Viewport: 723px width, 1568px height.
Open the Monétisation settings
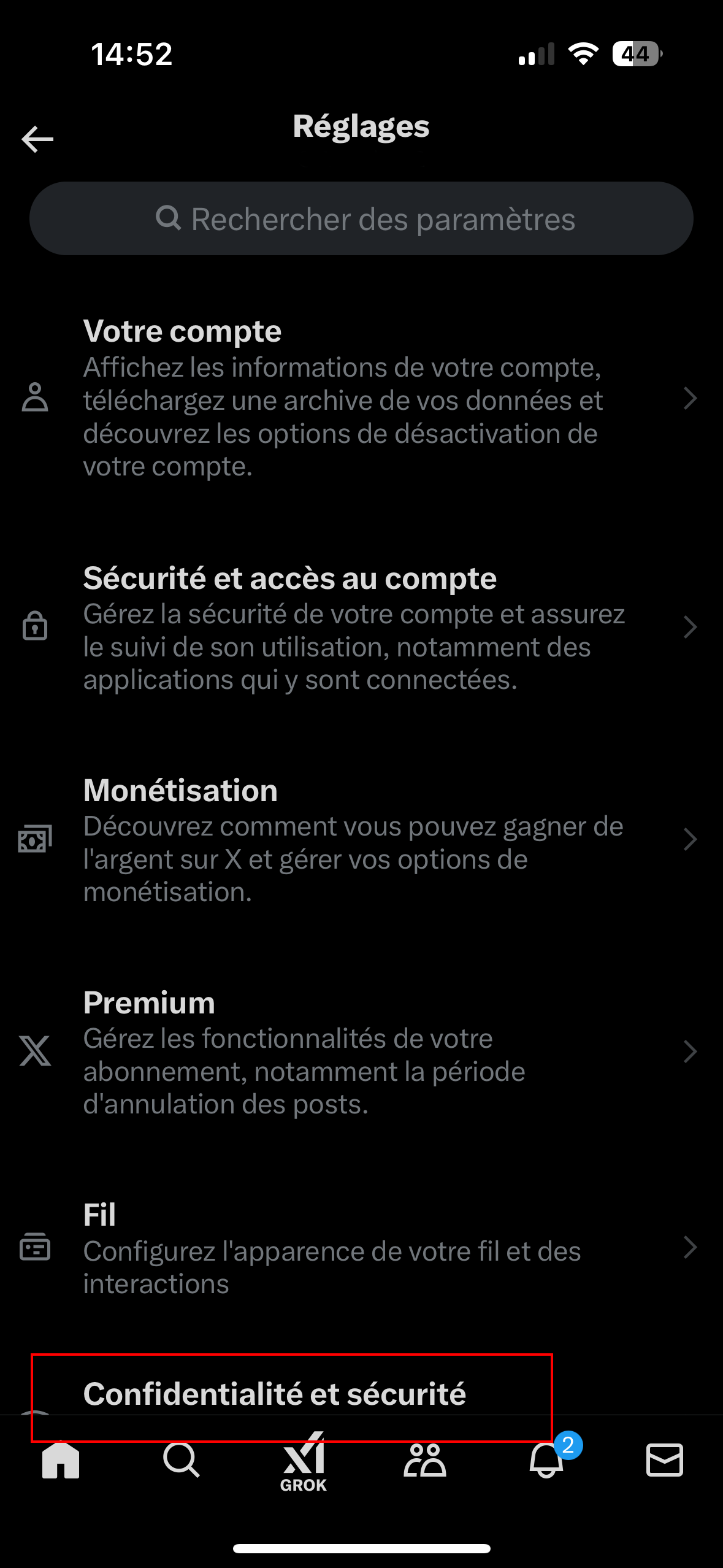[361, 839]
